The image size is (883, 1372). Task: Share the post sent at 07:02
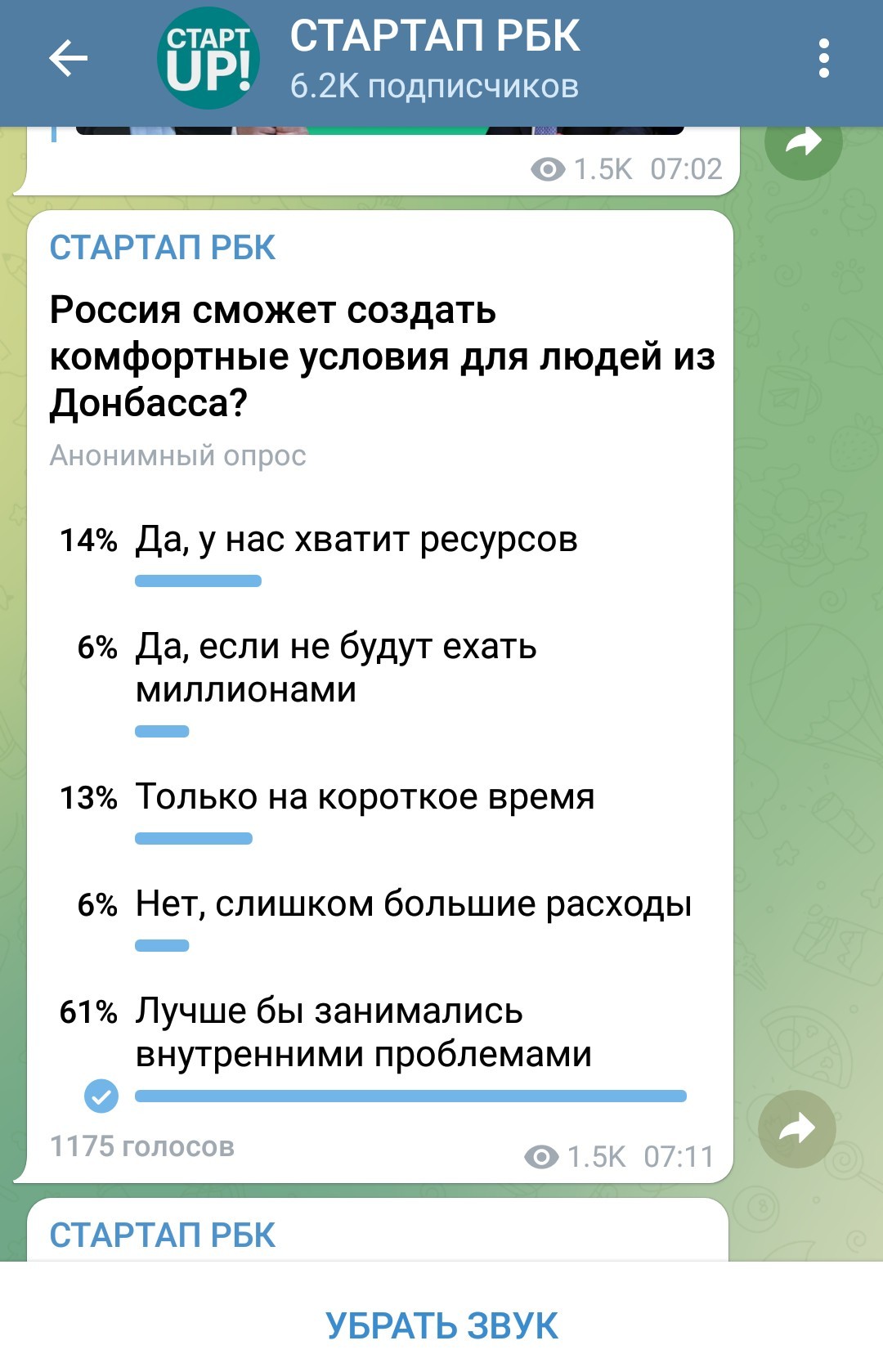(803, 143)
